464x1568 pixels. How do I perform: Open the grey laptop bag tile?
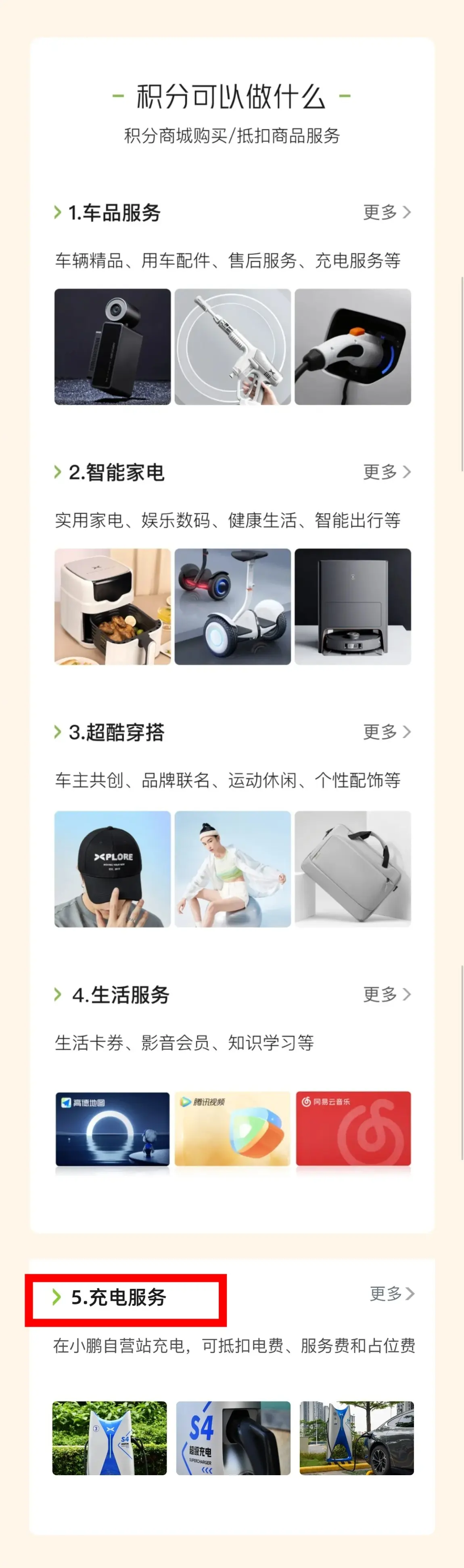pos(353,869)
